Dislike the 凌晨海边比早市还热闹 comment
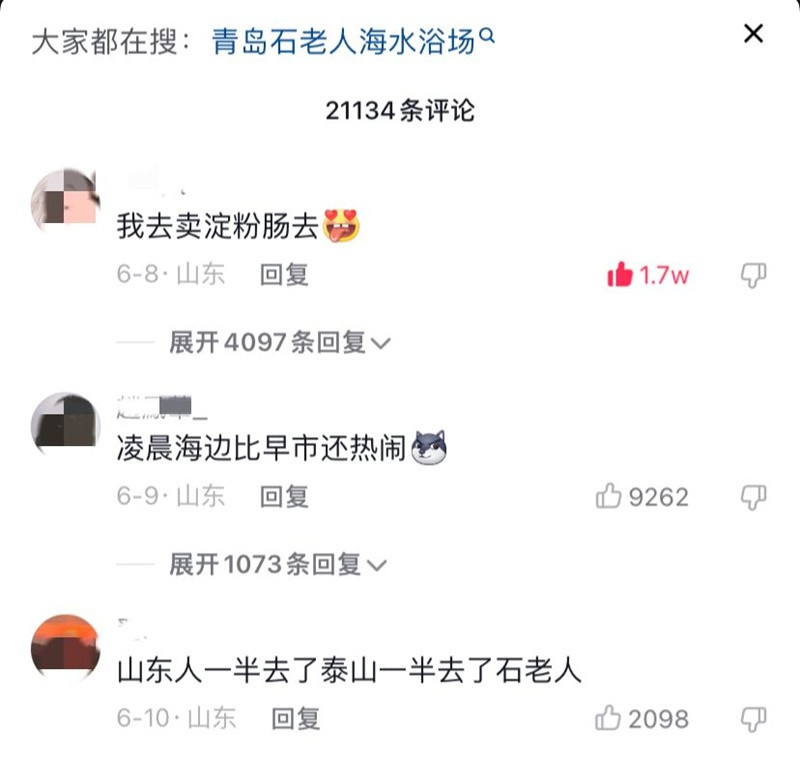 click(753, 496)
